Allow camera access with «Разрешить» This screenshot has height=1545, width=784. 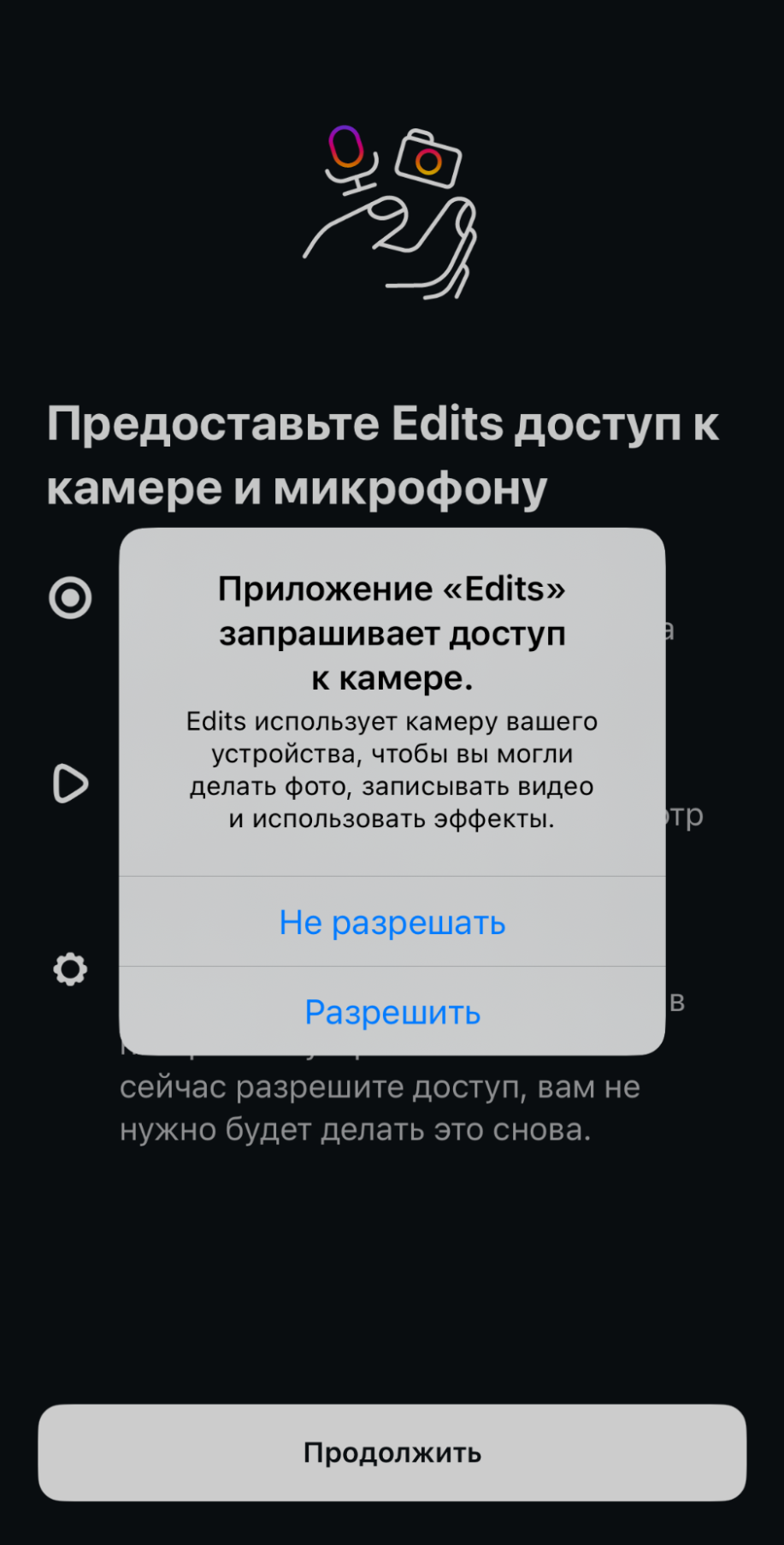(x=392, y=1012)
